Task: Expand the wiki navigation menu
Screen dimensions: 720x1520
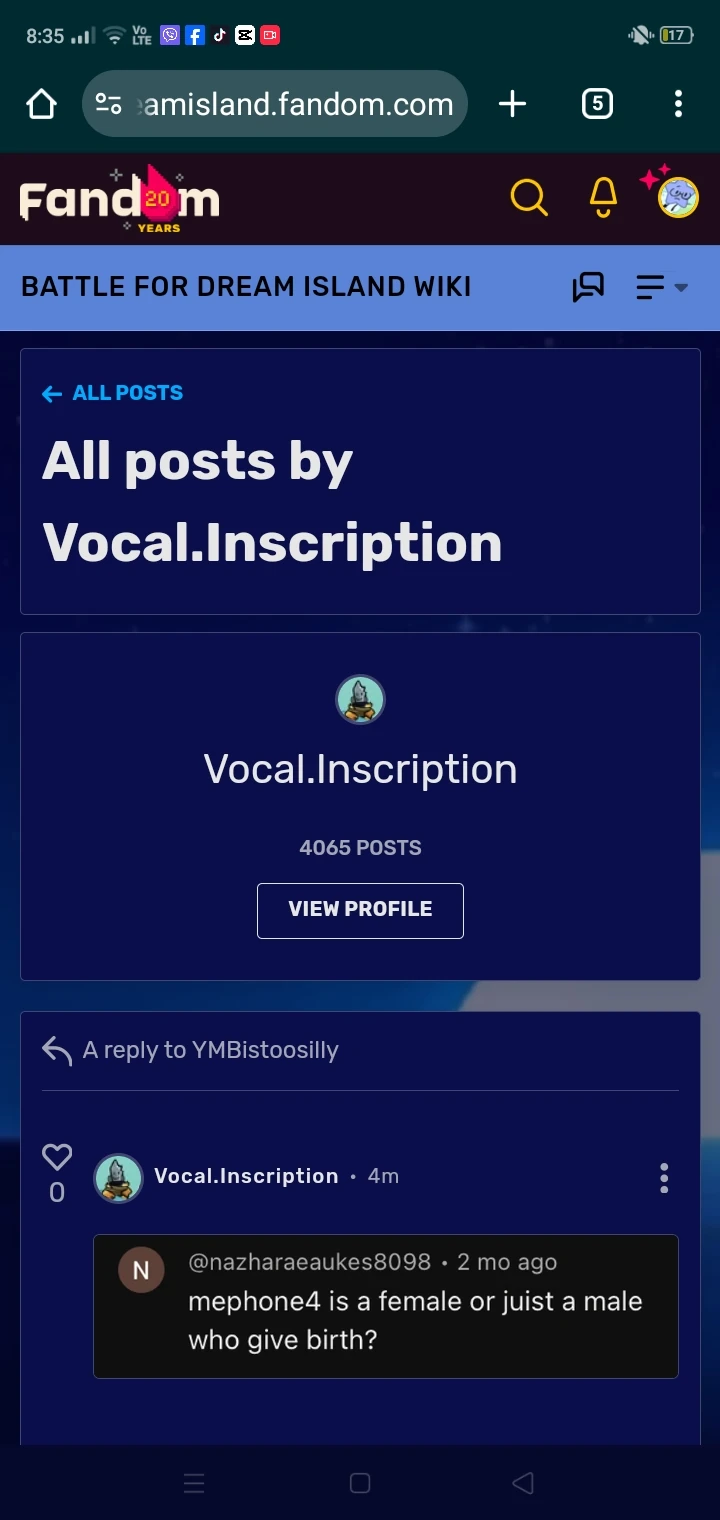Action: click(662, 287)
